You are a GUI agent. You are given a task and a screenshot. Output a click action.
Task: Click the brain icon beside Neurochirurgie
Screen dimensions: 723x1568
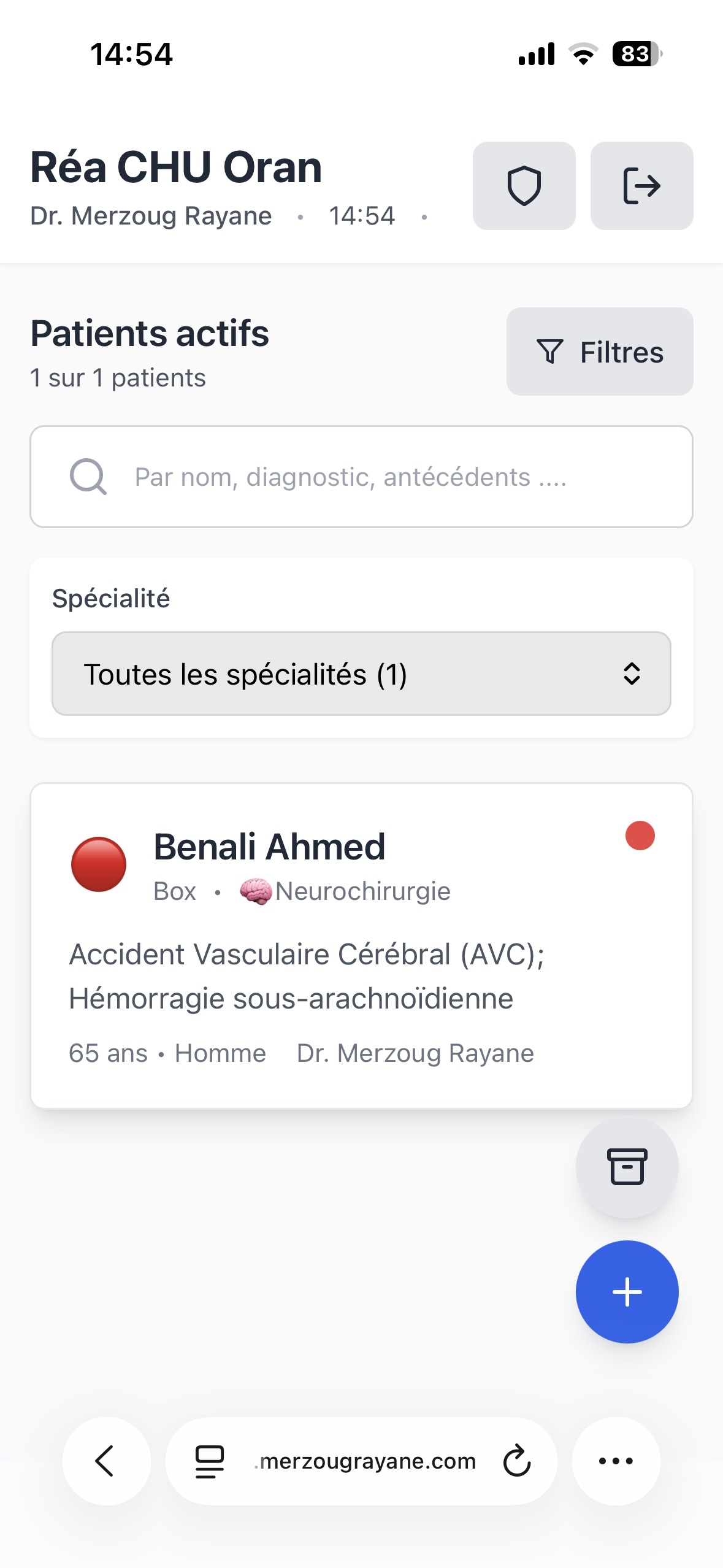coord(256,890)
